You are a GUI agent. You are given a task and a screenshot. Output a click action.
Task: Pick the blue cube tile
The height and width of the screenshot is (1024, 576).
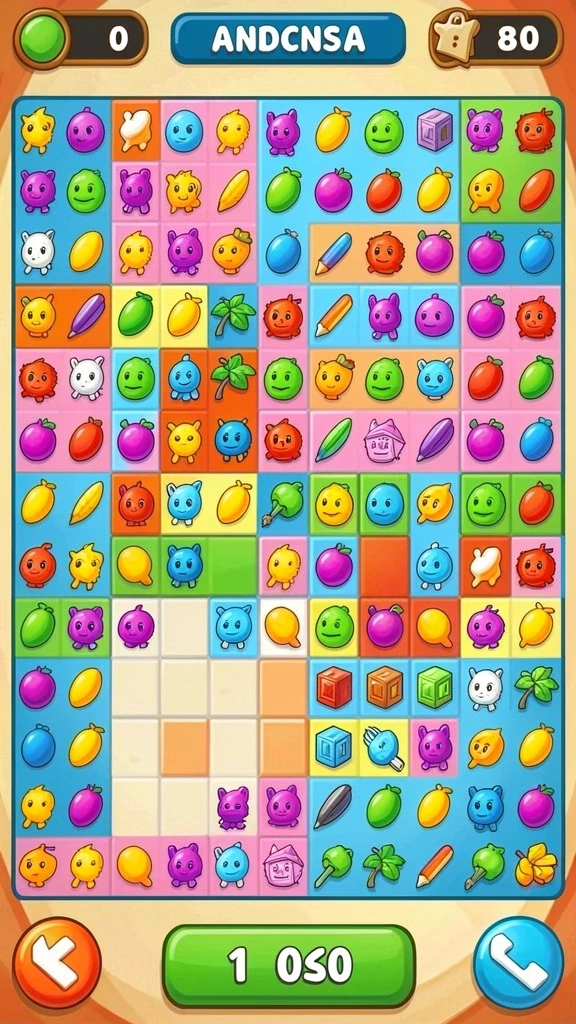tap(334, 746)
